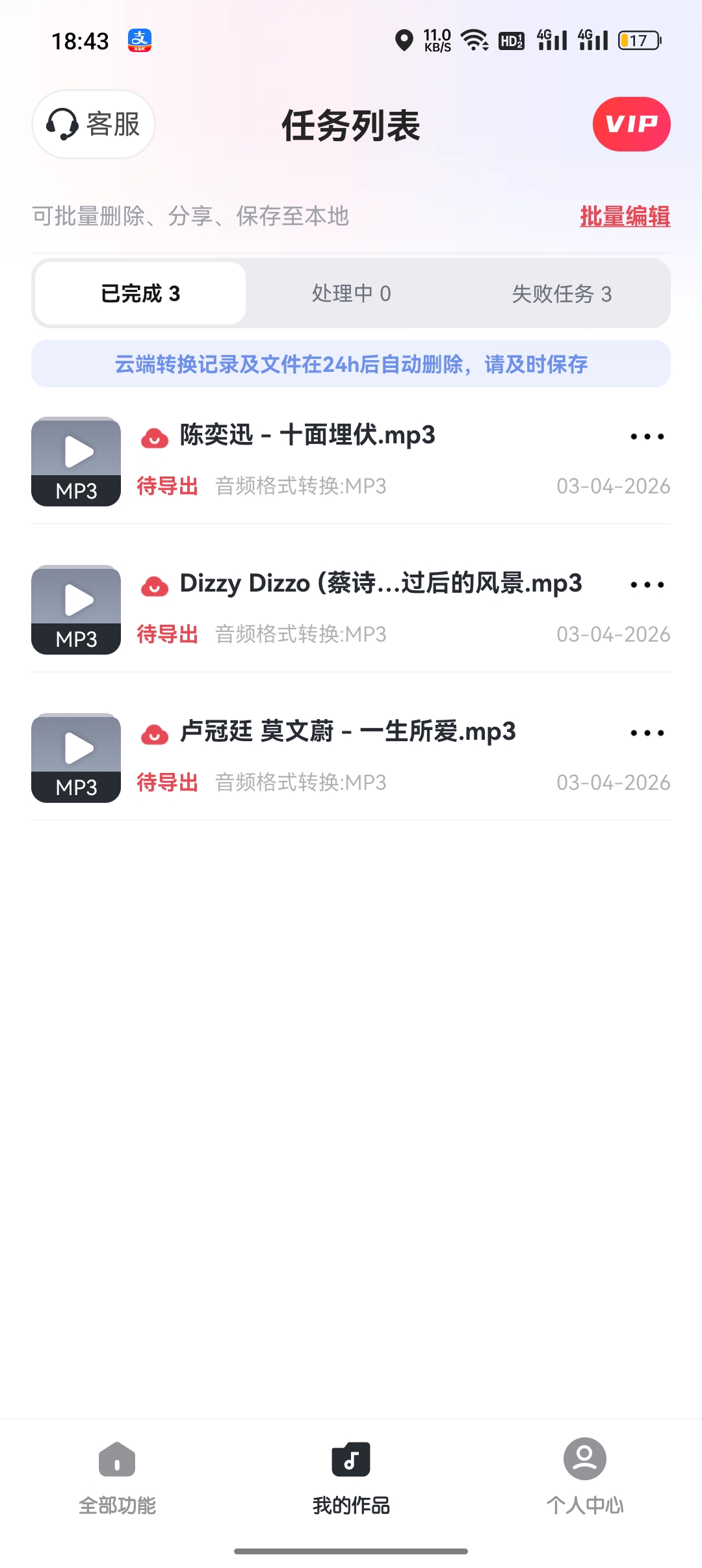
Task: Tap the battery indicator in status bar
Action: click(x=635, y=40)
